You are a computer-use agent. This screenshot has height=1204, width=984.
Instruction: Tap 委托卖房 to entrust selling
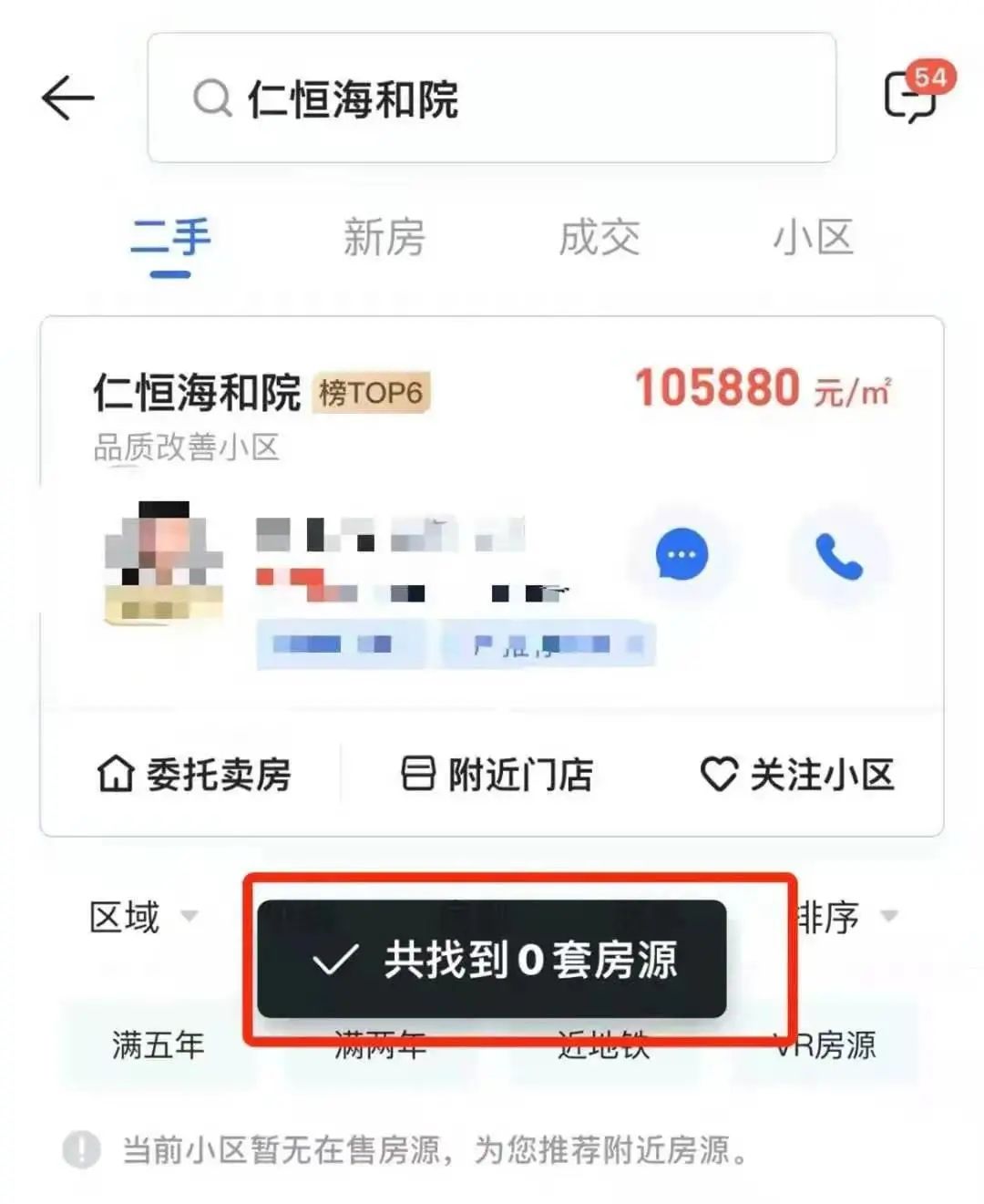click(x=194, y=776)
